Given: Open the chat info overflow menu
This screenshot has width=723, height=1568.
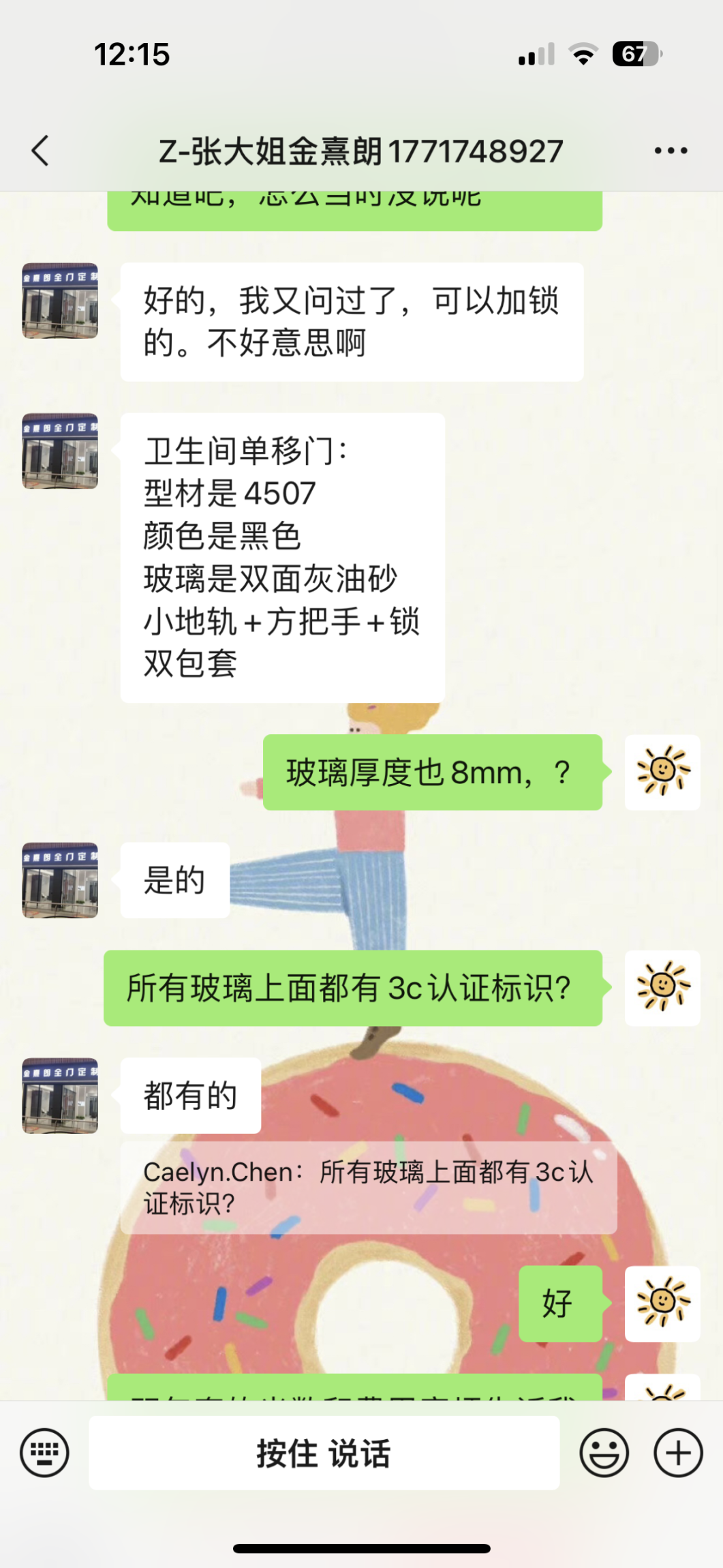Looking at the screenshot, I should point(671,151).
